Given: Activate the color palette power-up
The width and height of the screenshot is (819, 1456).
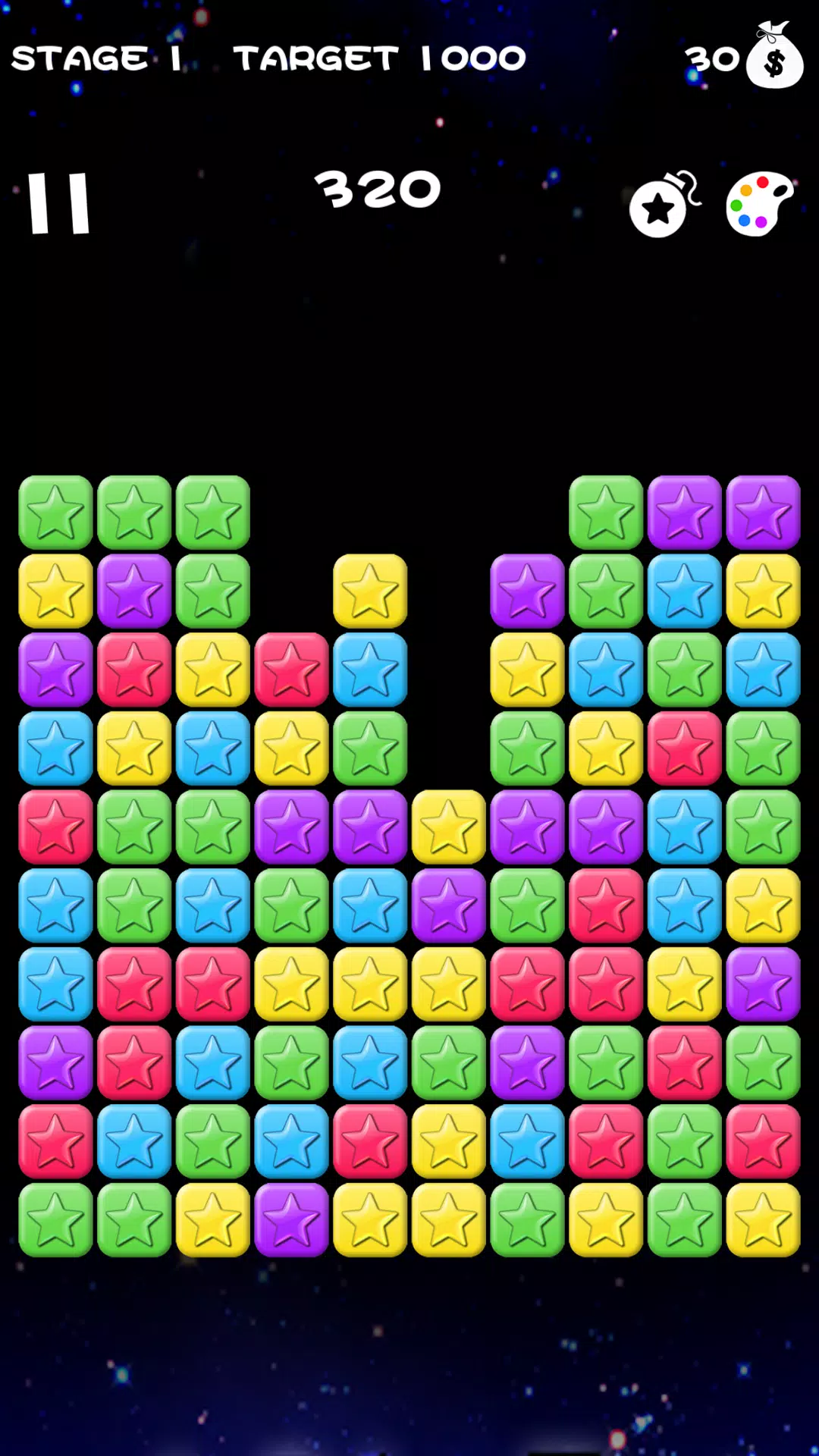Looking at the screenshot, I should click(758, 205).
